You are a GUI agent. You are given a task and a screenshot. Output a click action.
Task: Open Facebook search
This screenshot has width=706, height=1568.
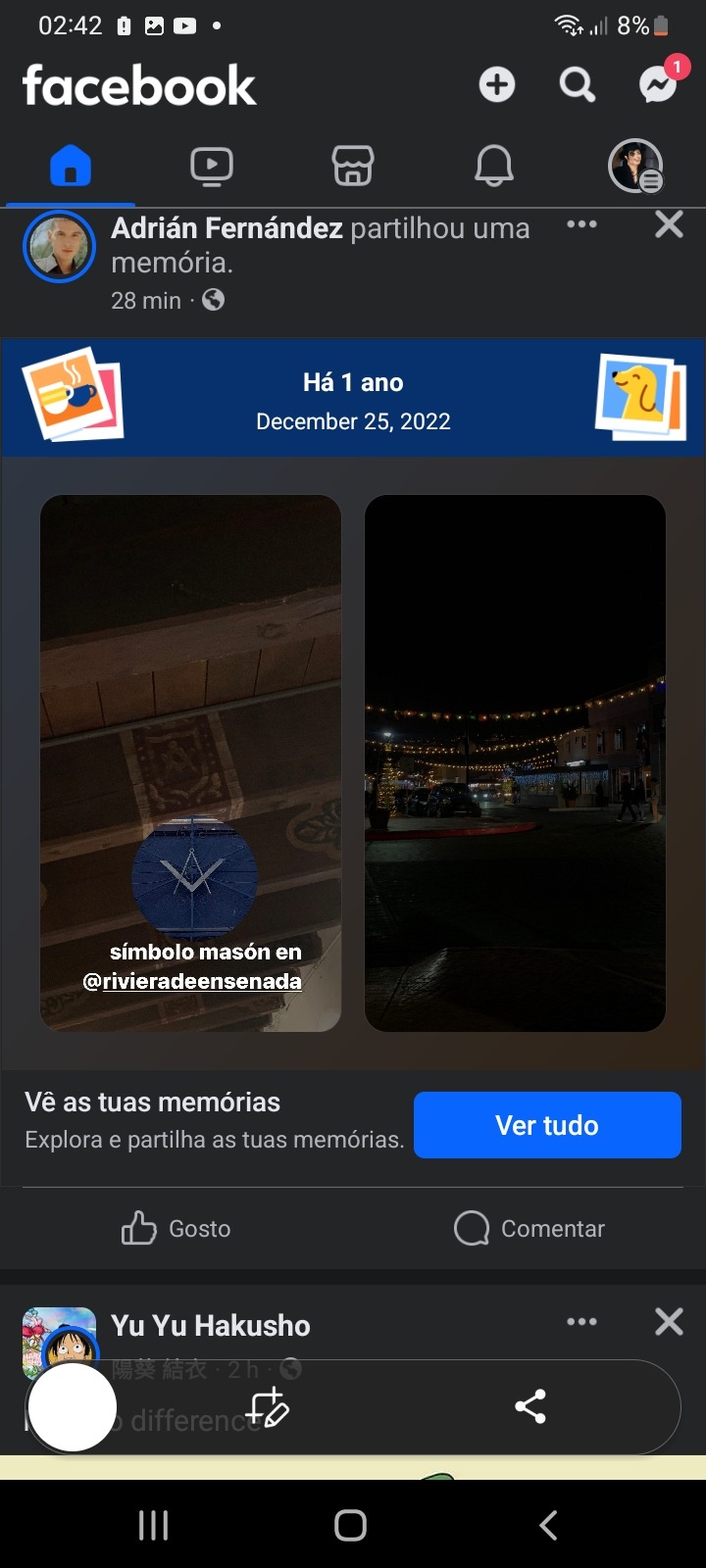577,85
